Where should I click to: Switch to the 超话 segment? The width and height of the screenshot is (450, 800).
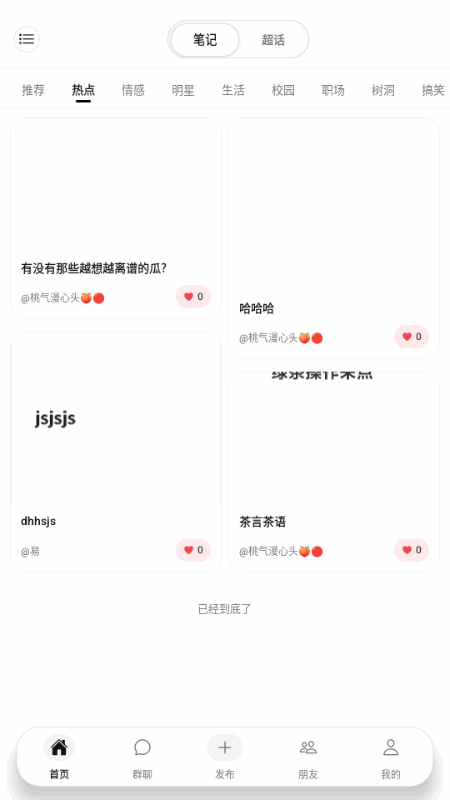click(273, 40)
